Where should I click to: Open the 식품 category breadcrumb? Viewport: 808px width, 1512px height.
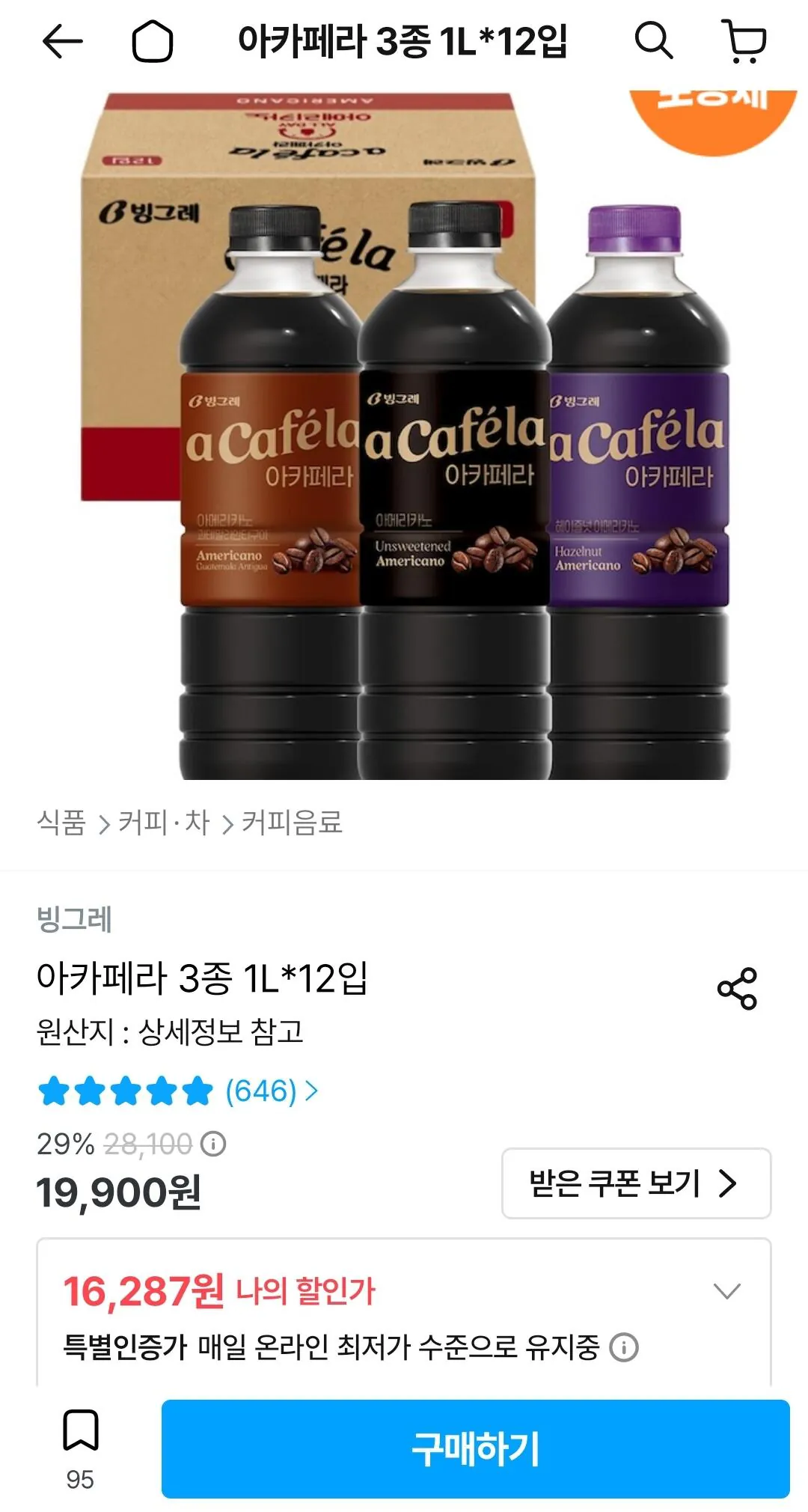61,822
